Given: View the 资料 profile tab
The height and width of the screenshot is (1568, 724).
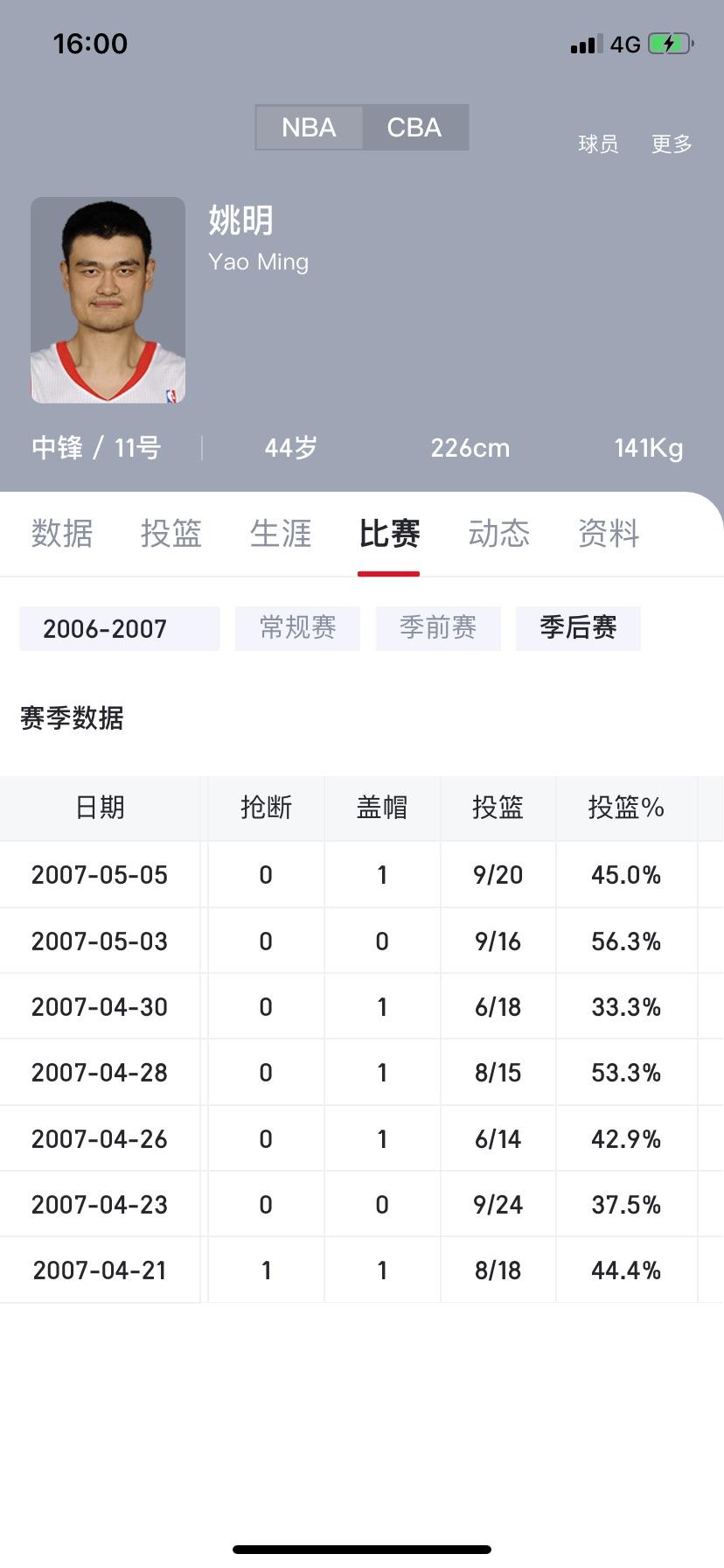Looking at the screenshot, I should tap(609, 533).
